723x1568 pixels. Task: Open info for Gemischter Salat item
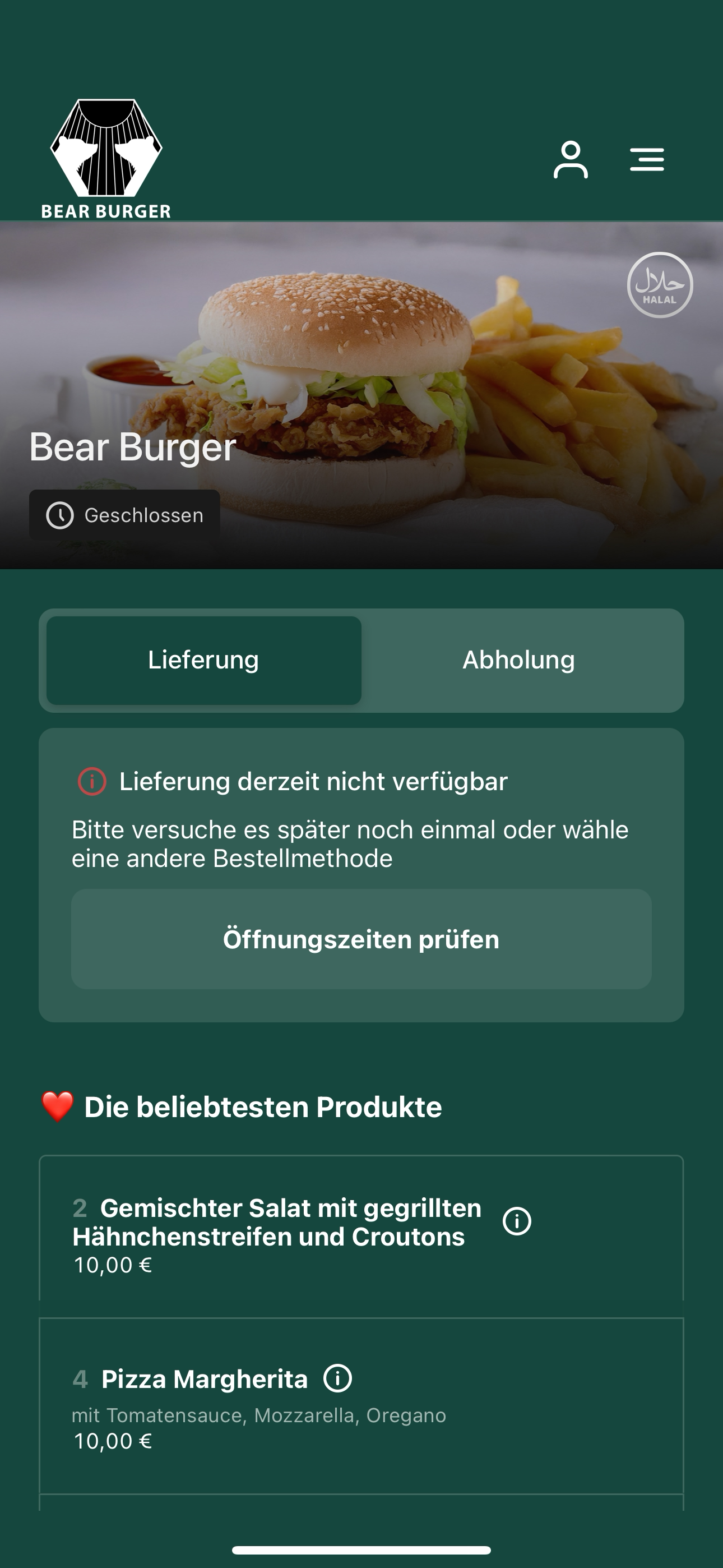(x=517, y=1221)
